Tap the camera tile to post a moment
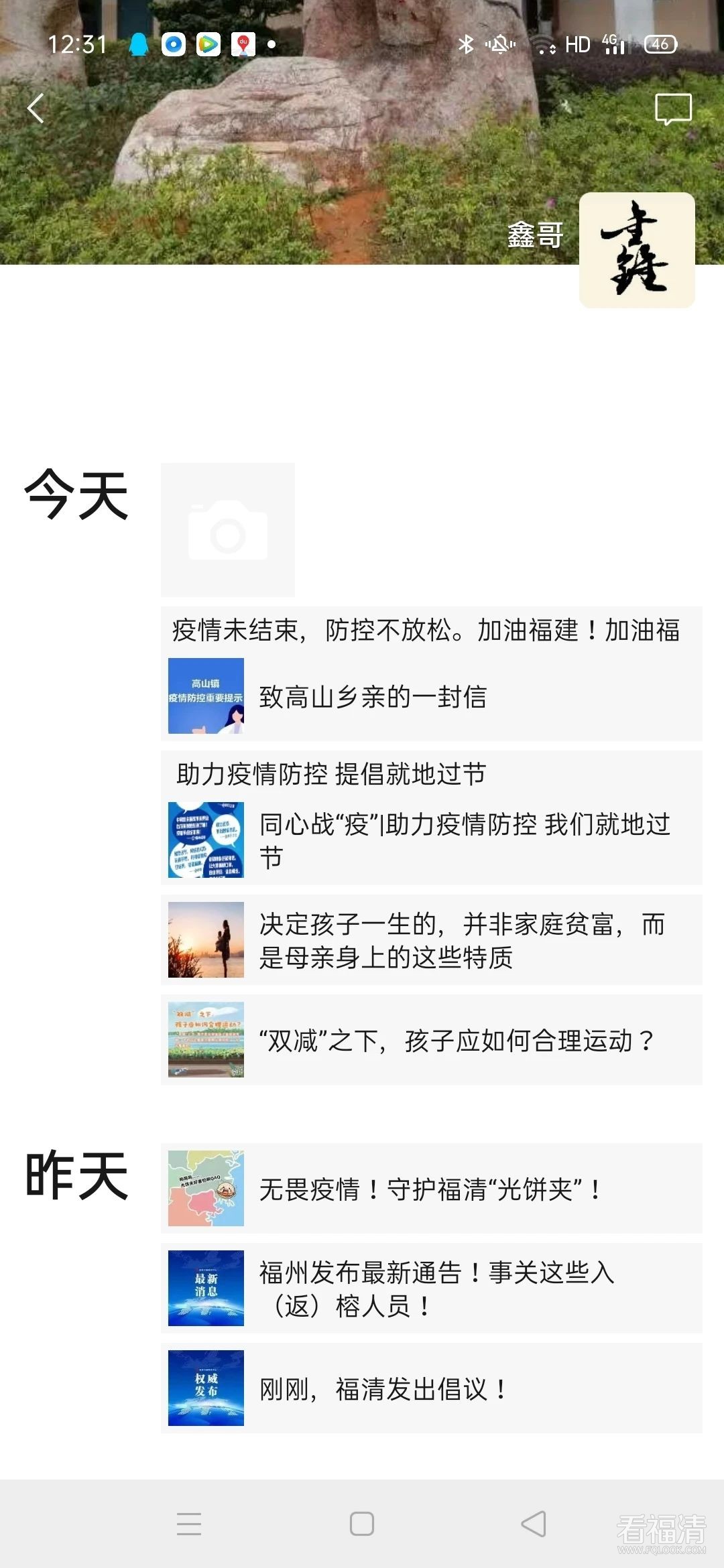The width and height of the screenshot is (724, 1568). click(x=228, y=530)
